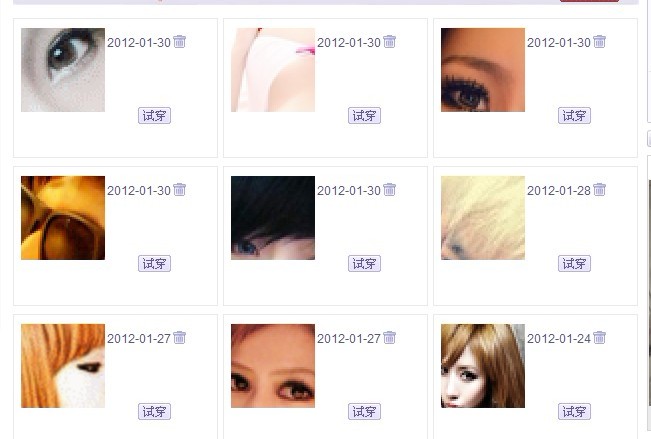Delete the gray eye close-up item

(x=180, y=42)
